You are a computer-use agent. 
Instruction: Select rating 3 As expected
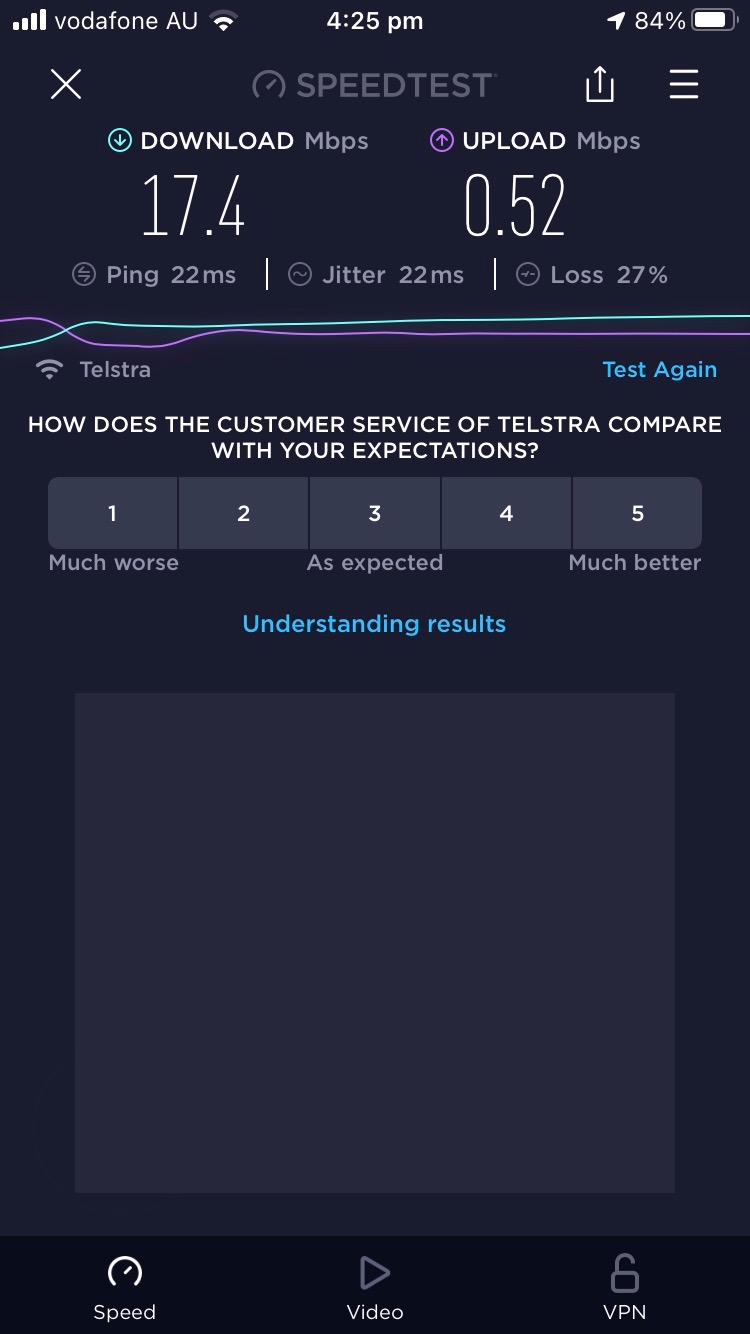click(375, 513)
